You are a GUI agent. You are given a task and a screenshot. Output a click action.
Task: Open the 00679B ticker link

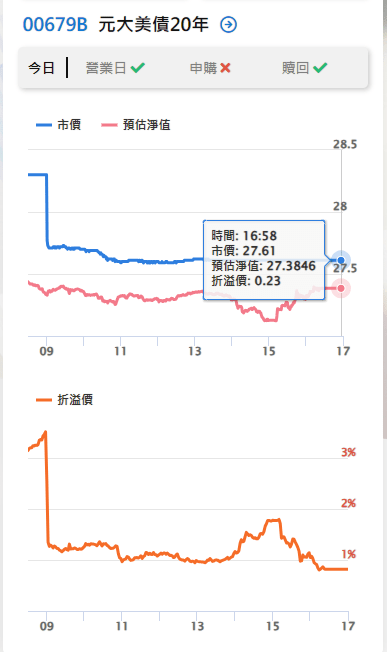(x=55, y=25)
